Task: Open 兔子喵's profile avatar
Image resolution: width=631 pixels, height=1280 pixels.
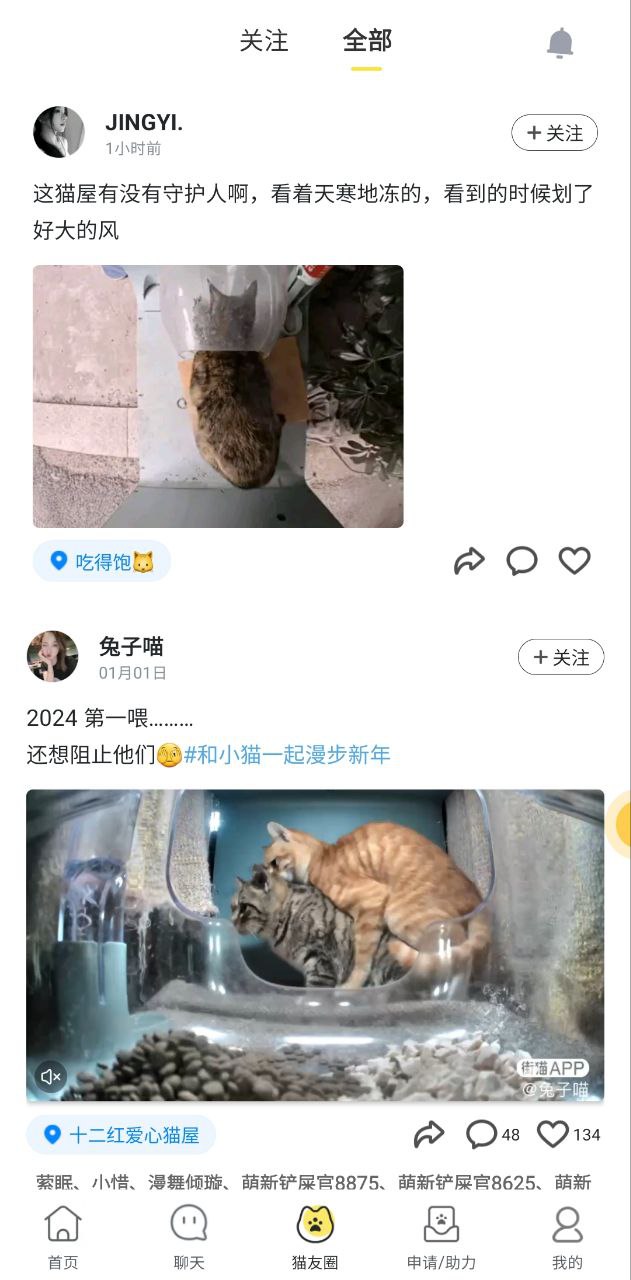Action: (52, 656)
